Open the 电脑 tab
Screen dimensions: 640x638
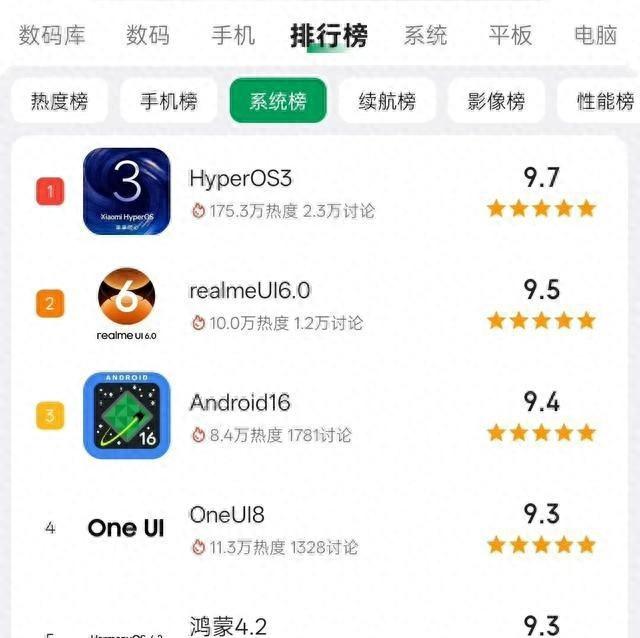pyautogui.click(x=595, y=36)
